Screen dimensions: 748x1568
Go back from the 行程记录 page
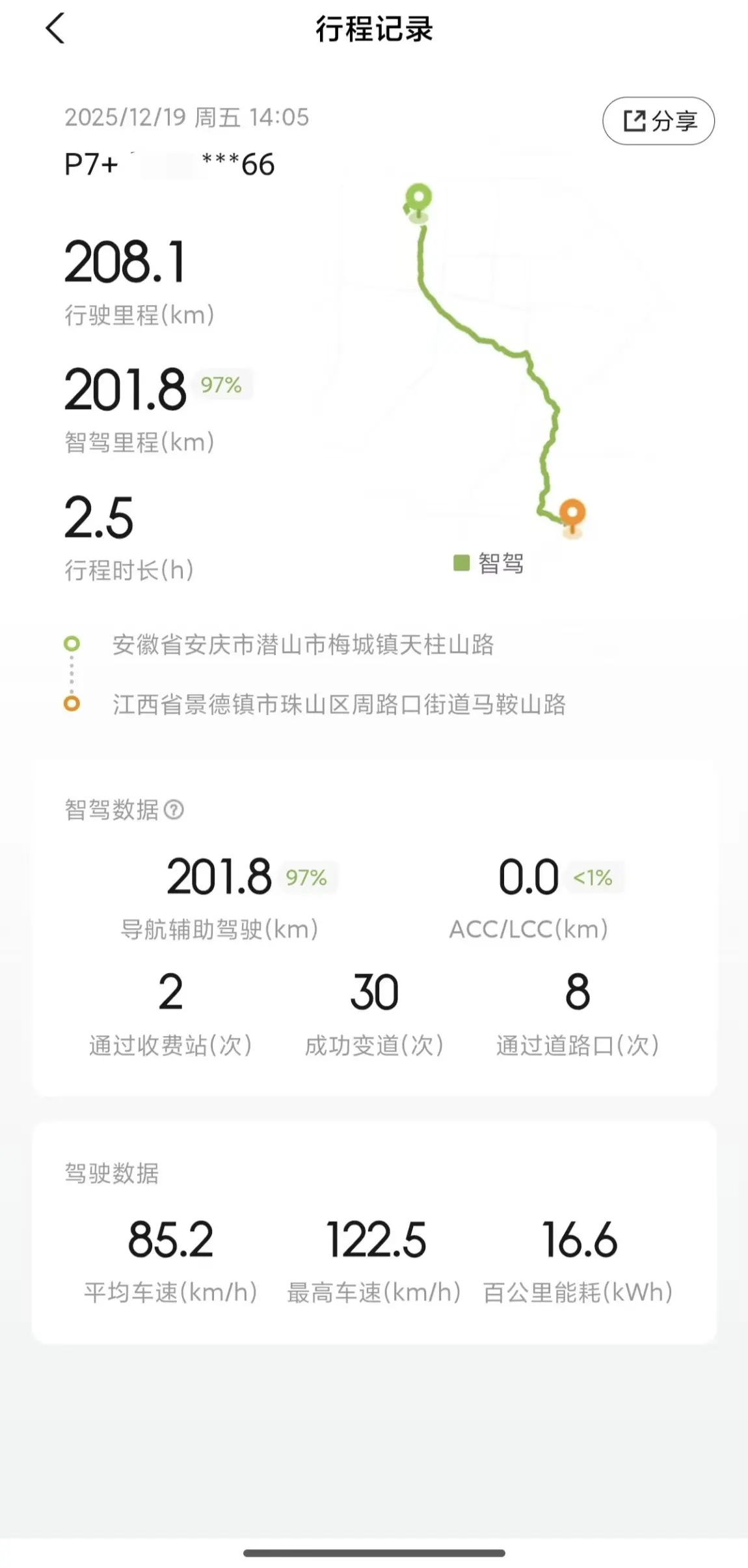56,29
